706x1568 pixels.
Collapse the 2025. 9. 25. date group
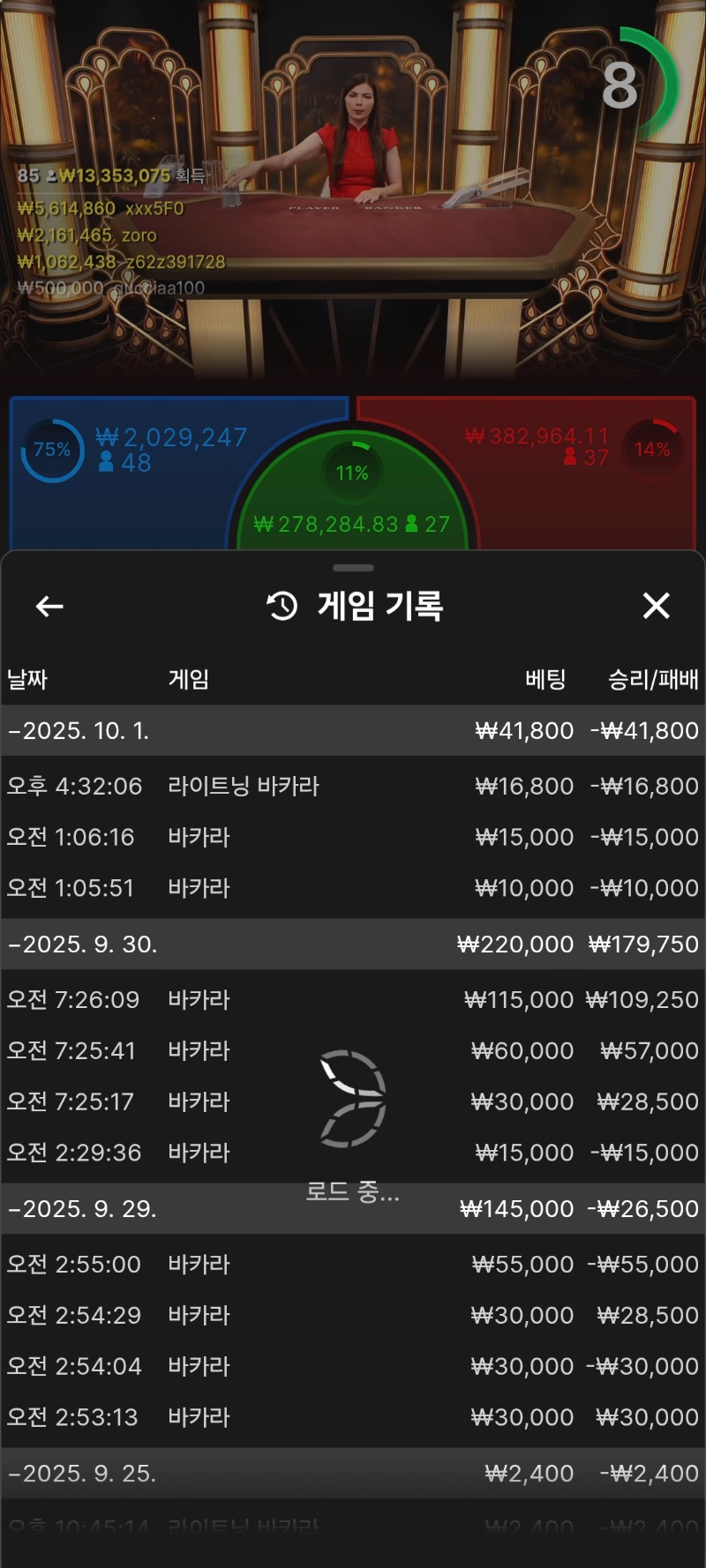pos(84,1473)
